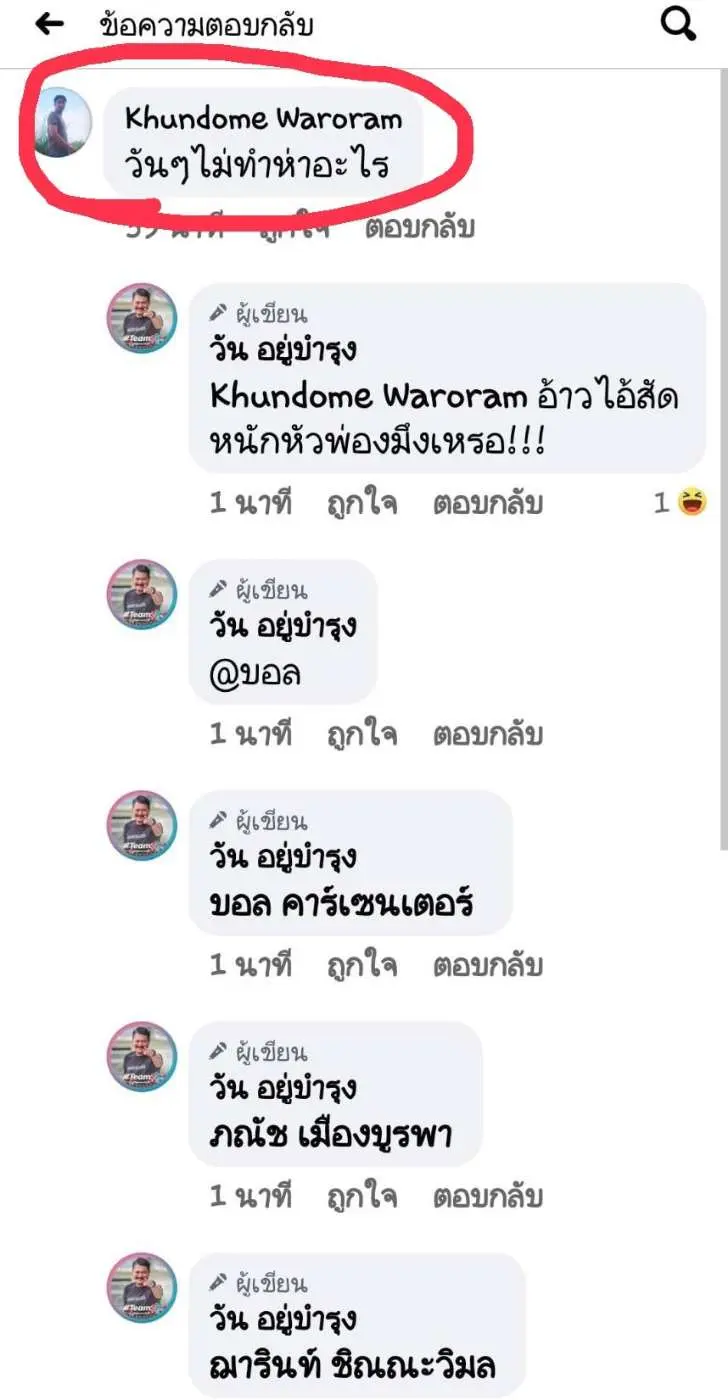
Task: Reply to the "@บอล" comment
Action: click(487, 734)
